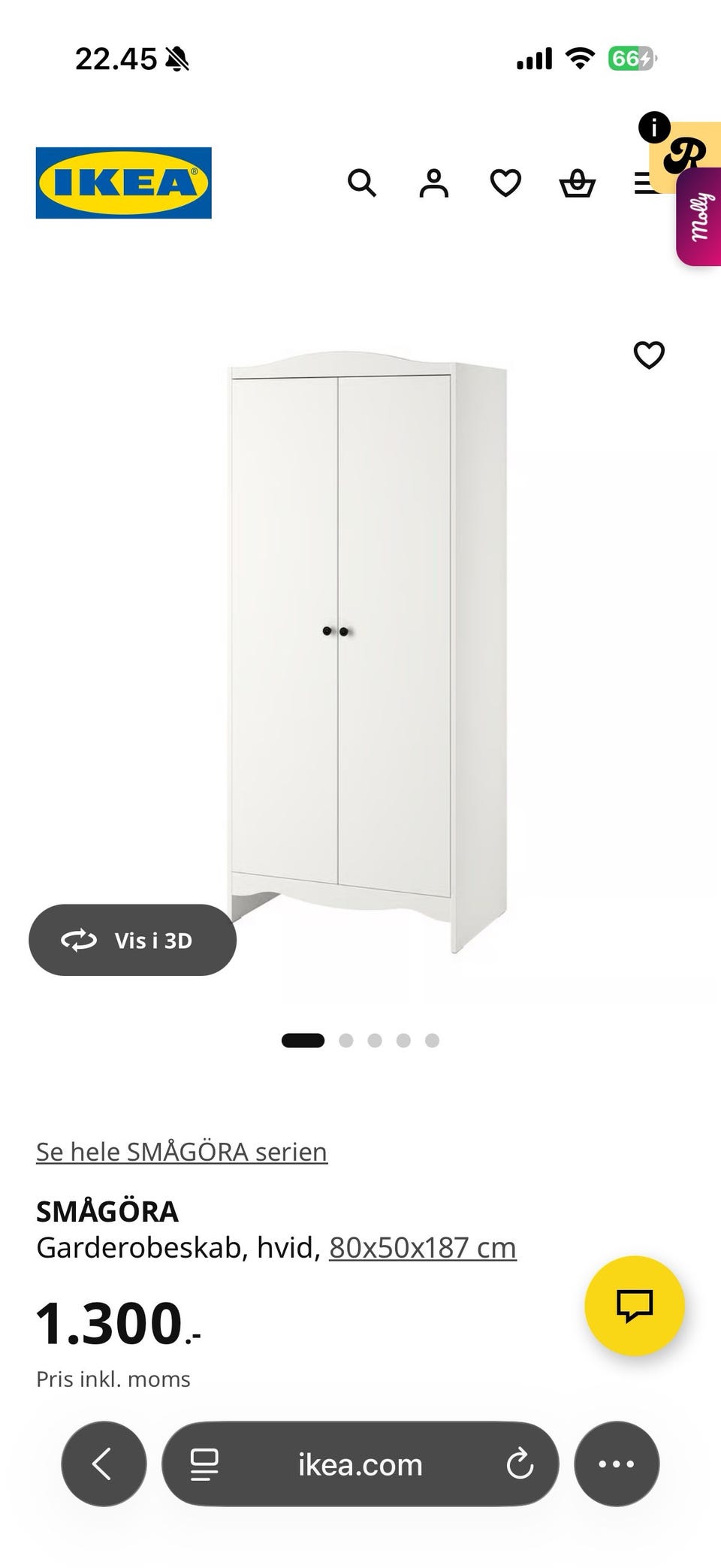Go to the IKEA home page logo
Image resolution: width=721 pixels, height=1568 pixels.
[x=124, y=183]
